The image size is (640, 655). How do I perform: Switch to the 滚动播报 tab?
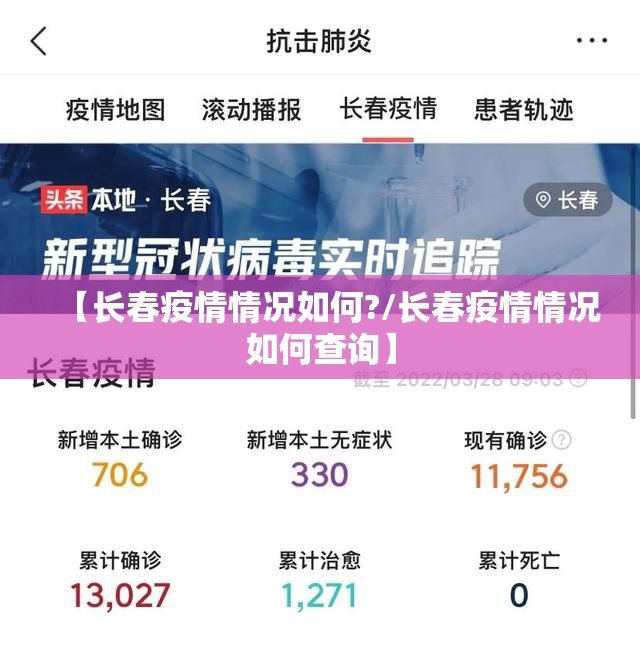coord(251,109)
